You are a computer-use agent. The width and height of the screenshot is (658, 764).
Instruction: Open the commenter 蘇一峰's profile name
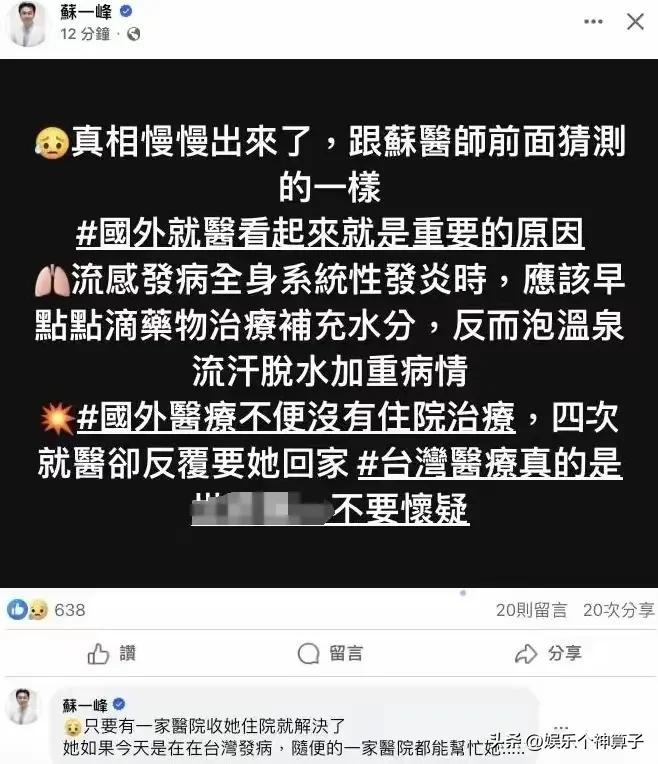point(85,706)
